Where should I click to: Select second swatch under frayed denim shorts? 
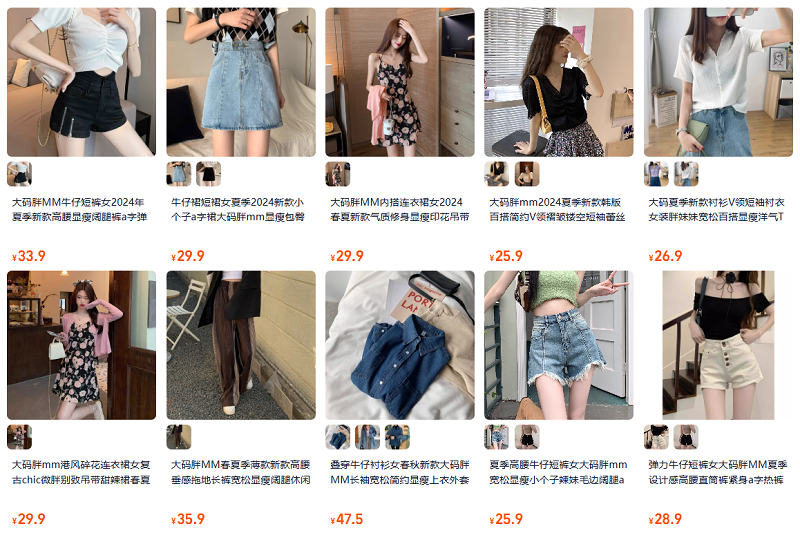tap(527, 437)
